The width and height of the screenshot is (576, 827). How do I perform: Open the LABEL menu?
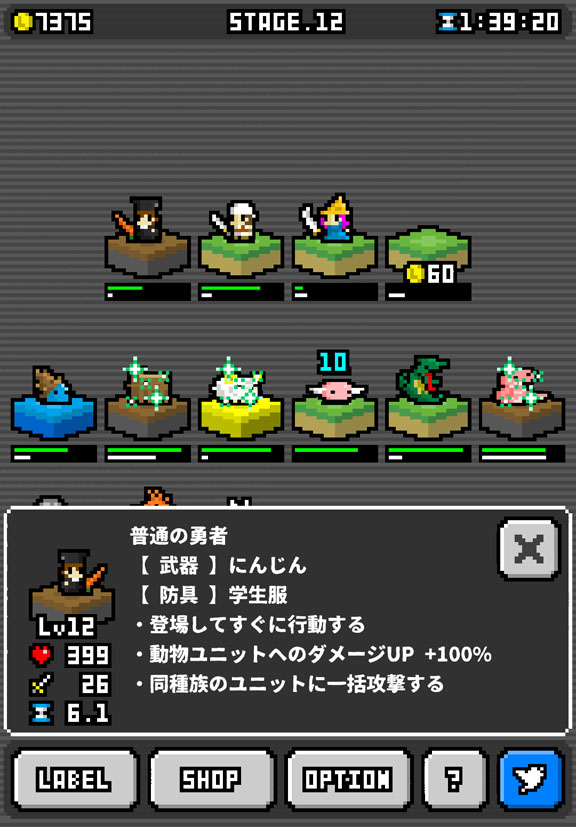[74, 778]
